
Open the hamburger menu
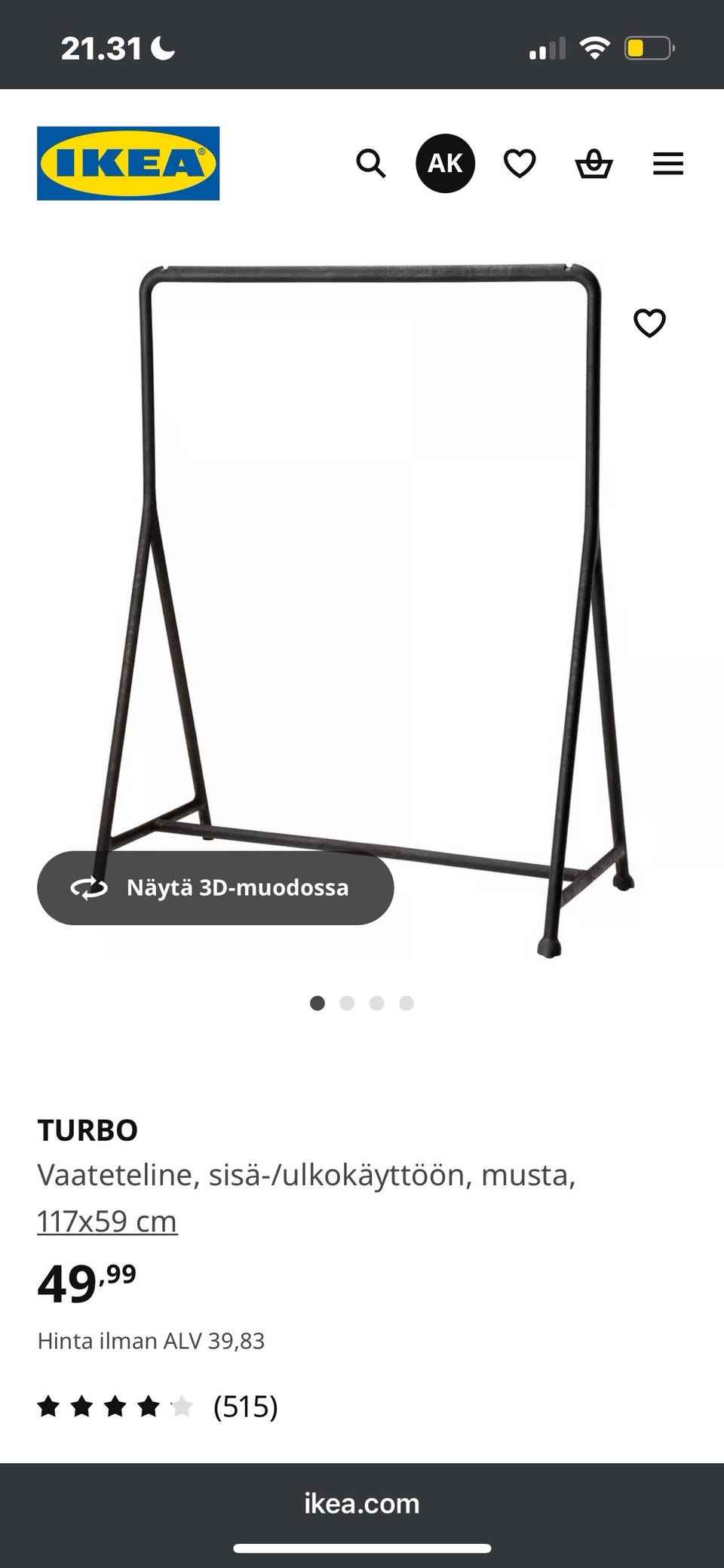point(667,163)
